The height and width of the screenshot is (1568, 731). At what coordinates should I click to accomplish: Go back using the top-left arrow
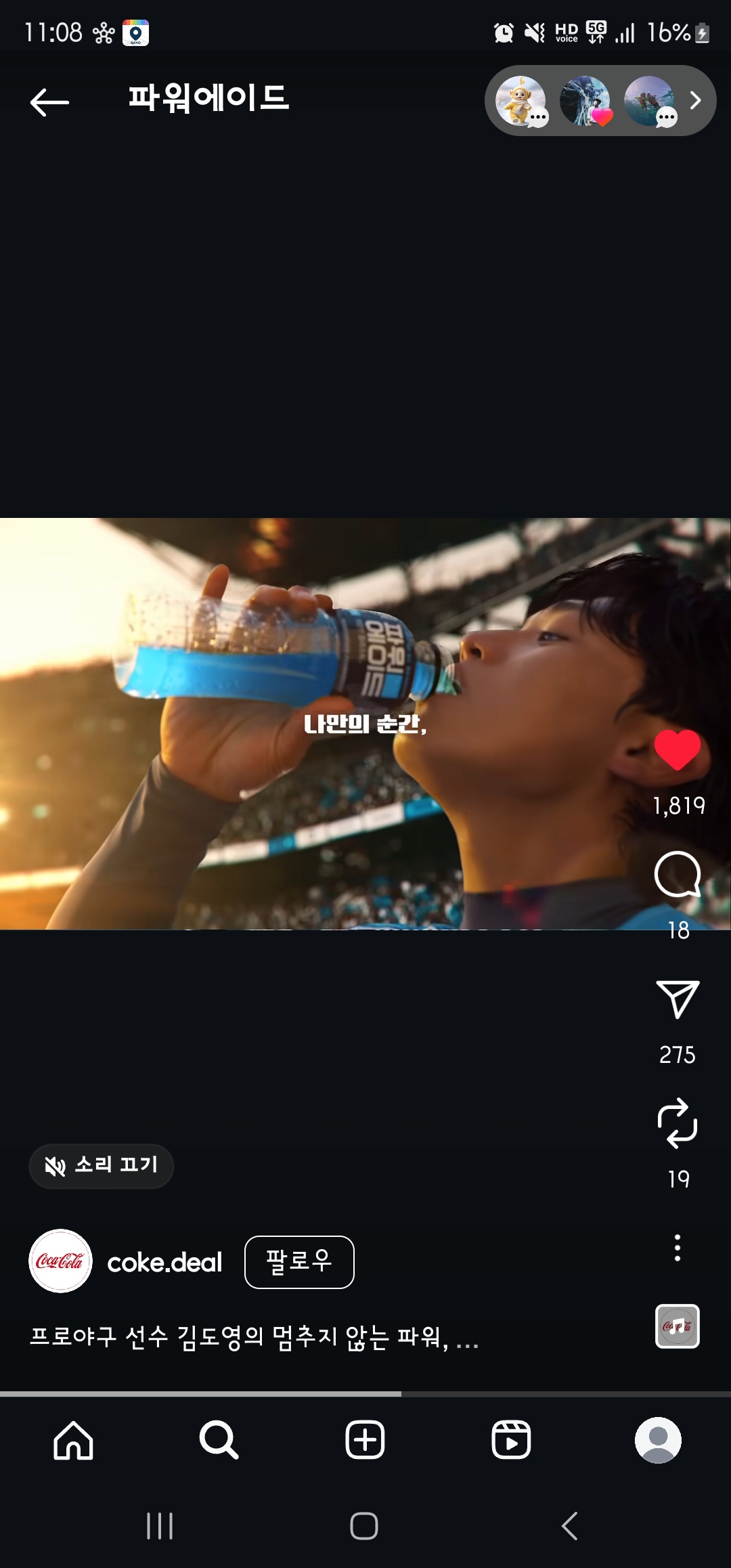49,102
